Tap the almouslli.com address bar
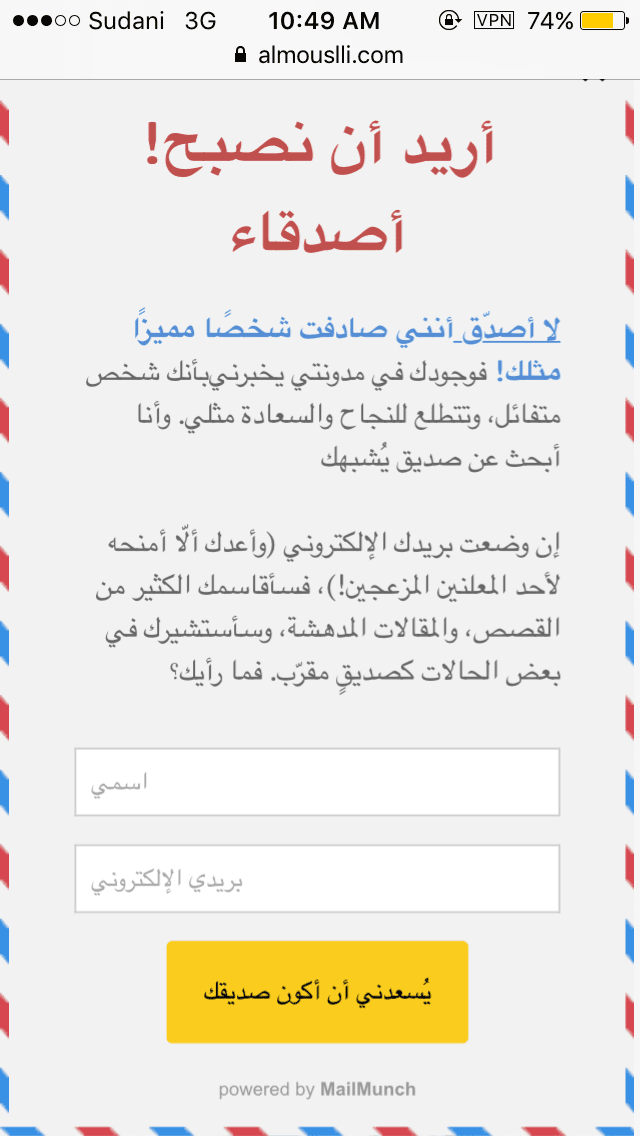640x1136 pixels. point(320,55)
